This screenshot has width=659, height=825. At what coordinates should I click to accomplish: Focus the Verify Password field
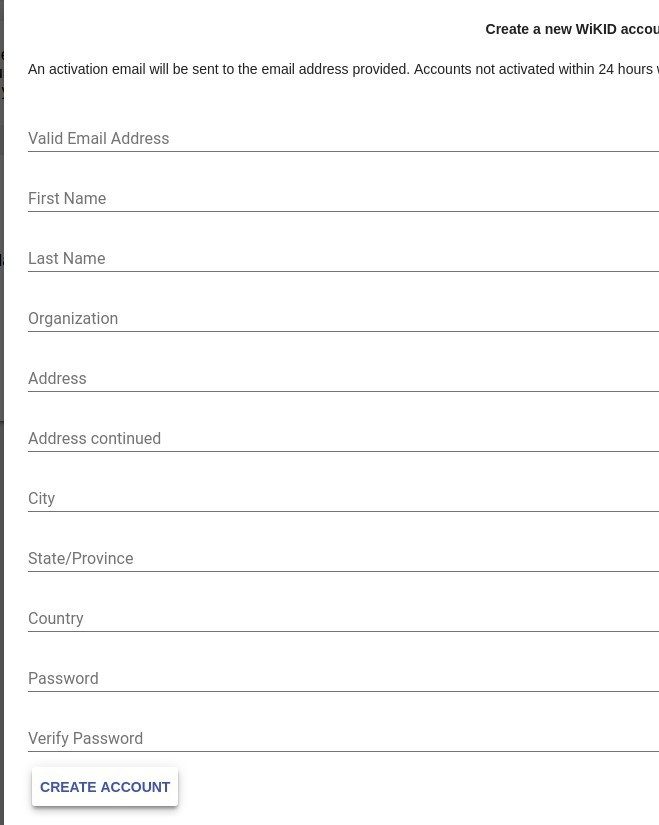(342, 738)
